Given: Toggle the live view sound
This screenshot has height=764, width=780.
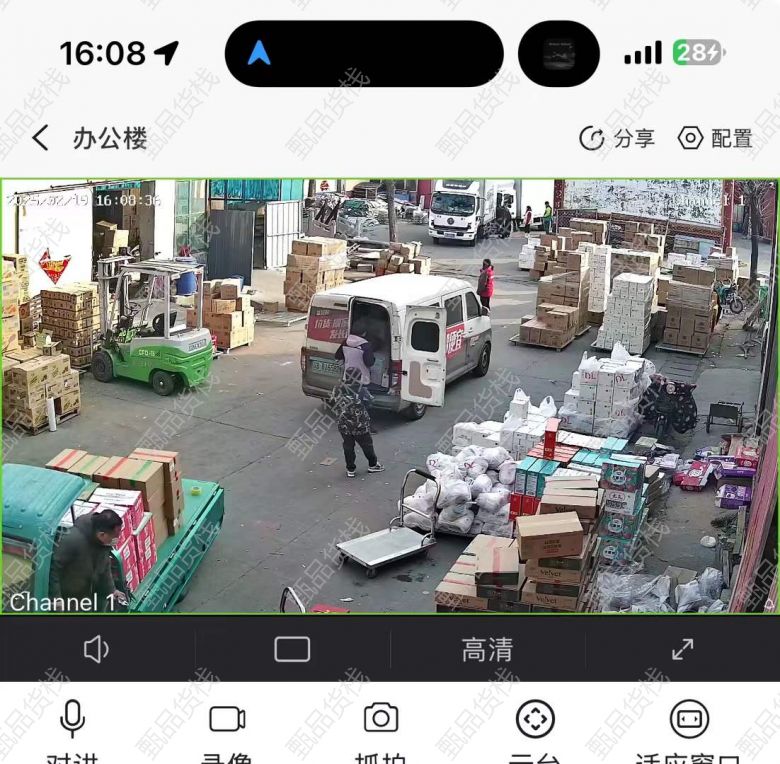Looking at the screenshot, I should point(96,649).
